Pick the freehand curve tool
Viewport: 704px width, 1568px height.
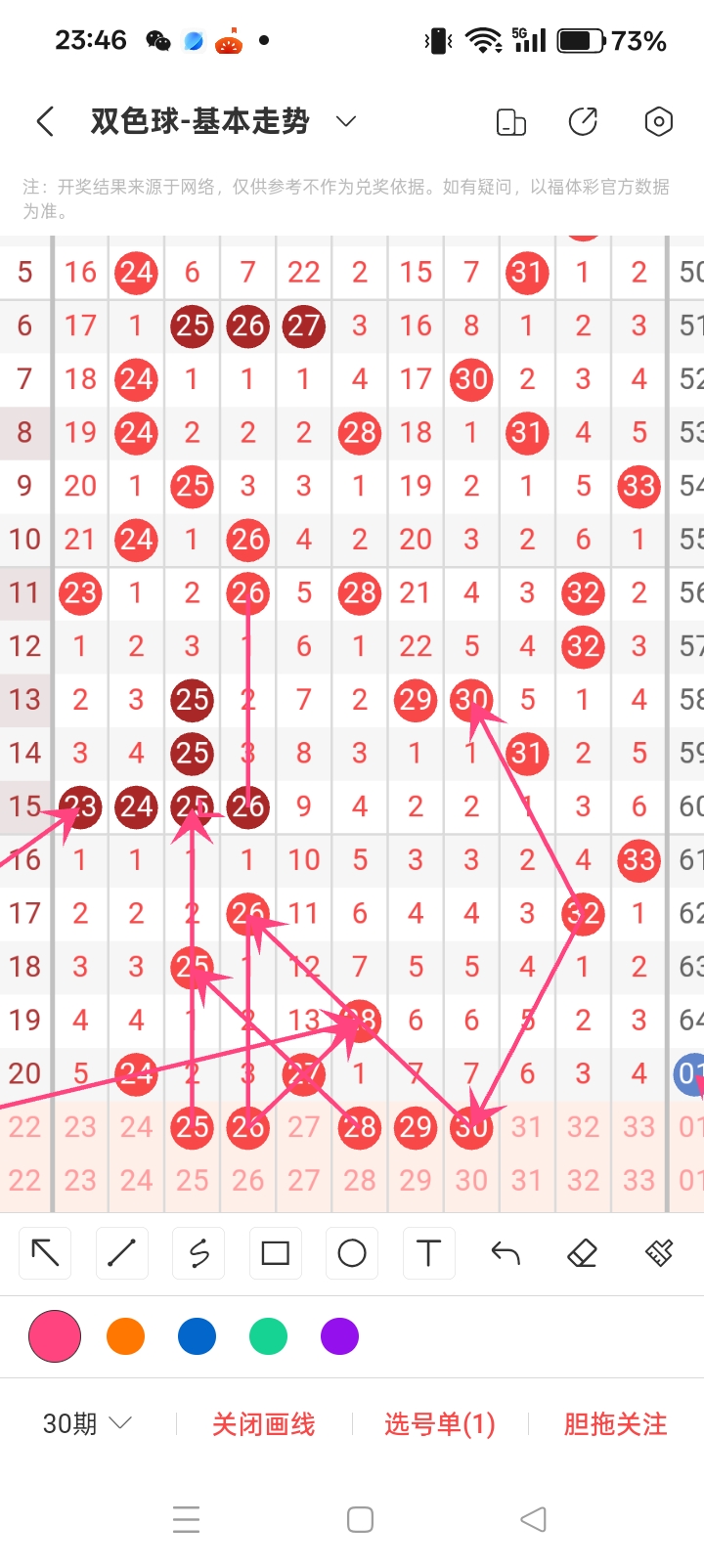pos(198,1253)
